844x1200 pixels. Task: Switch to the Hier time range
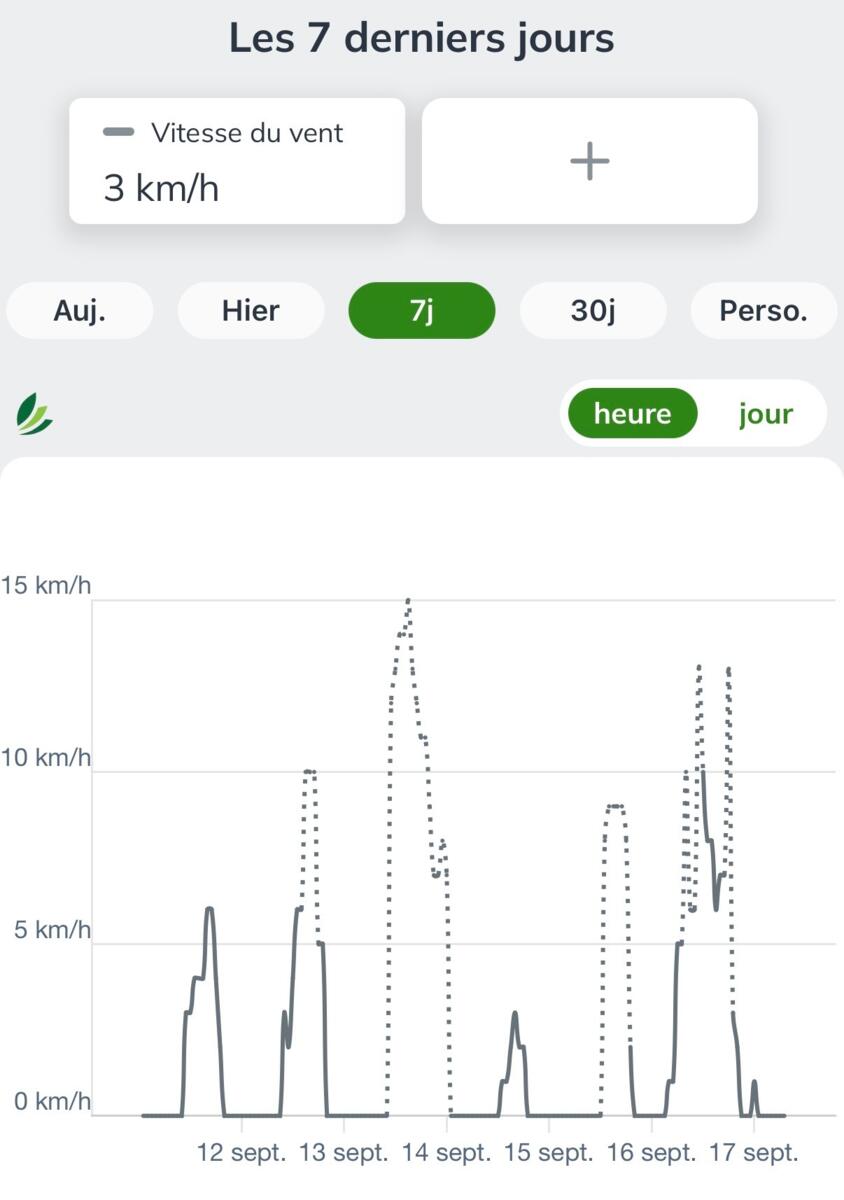[x=251, y=311]
